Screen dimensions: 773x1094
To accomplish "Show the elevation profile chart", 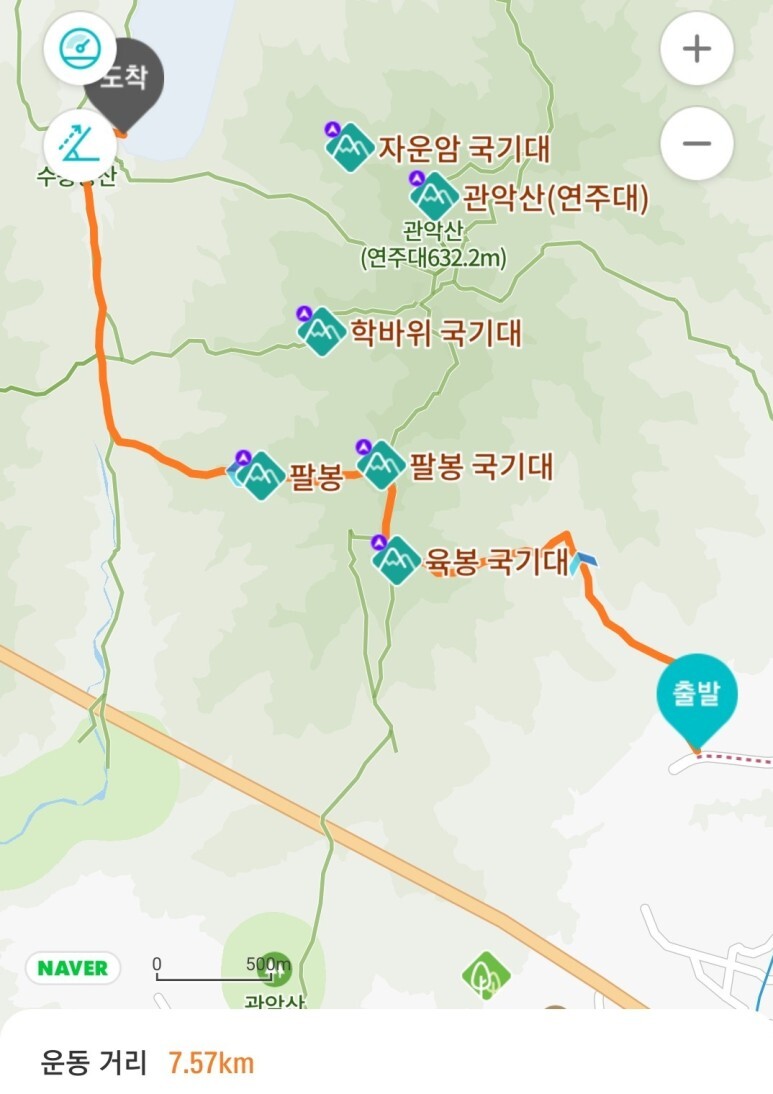I will pos(80,145).
